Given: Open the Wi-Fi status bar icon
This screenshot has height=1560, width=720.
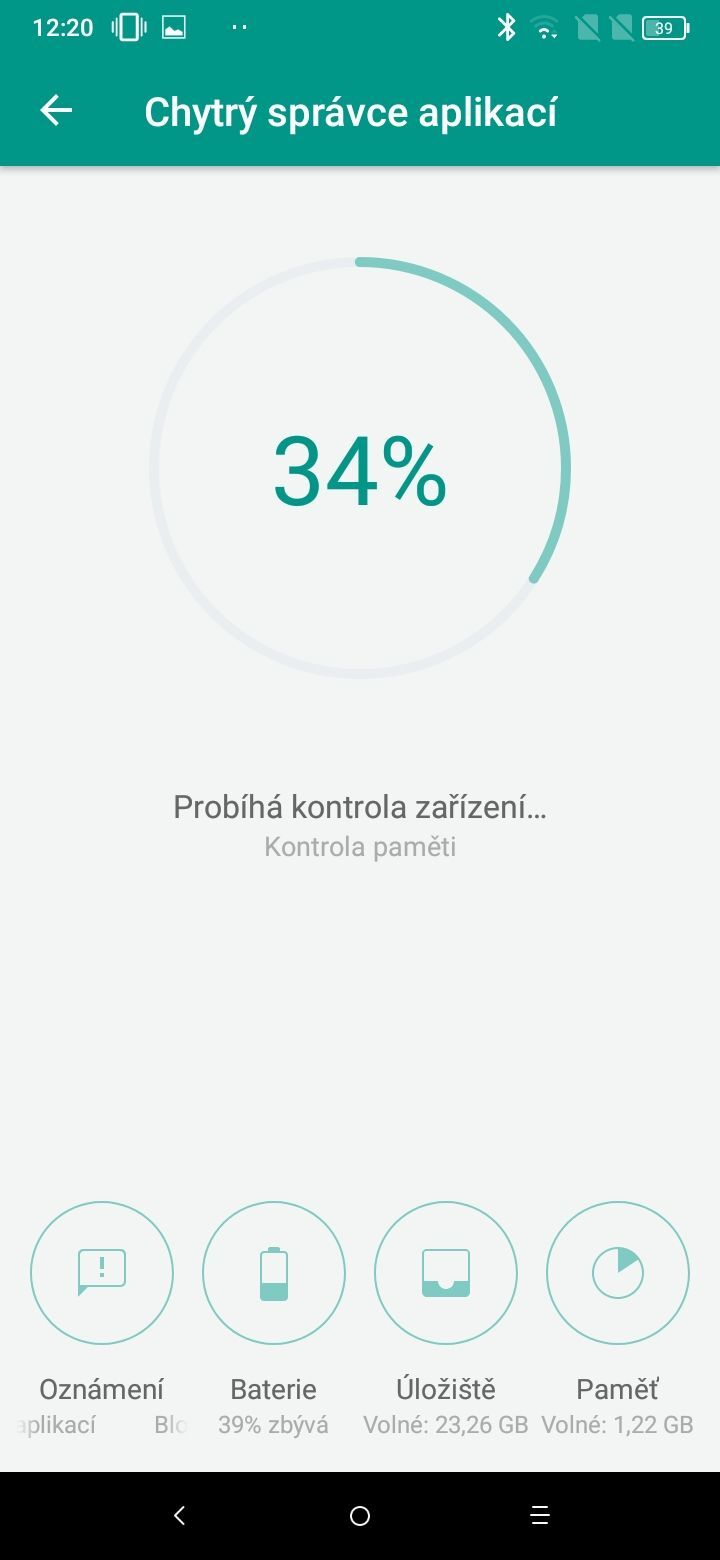Looking at the screenshot, I should (545, 29).
